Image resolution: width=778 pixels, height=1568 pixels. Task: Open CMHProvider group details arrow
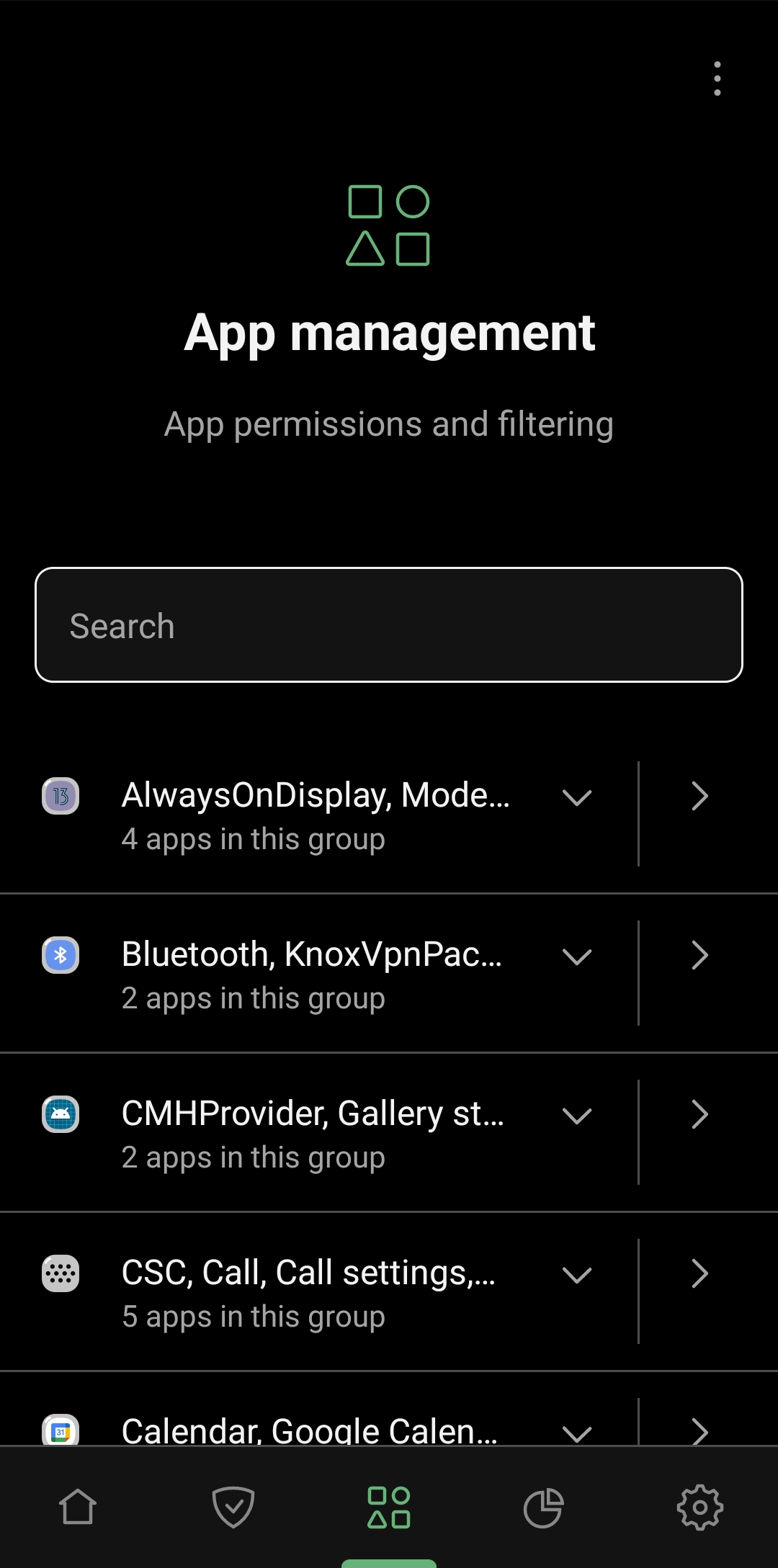point(699,1115)
